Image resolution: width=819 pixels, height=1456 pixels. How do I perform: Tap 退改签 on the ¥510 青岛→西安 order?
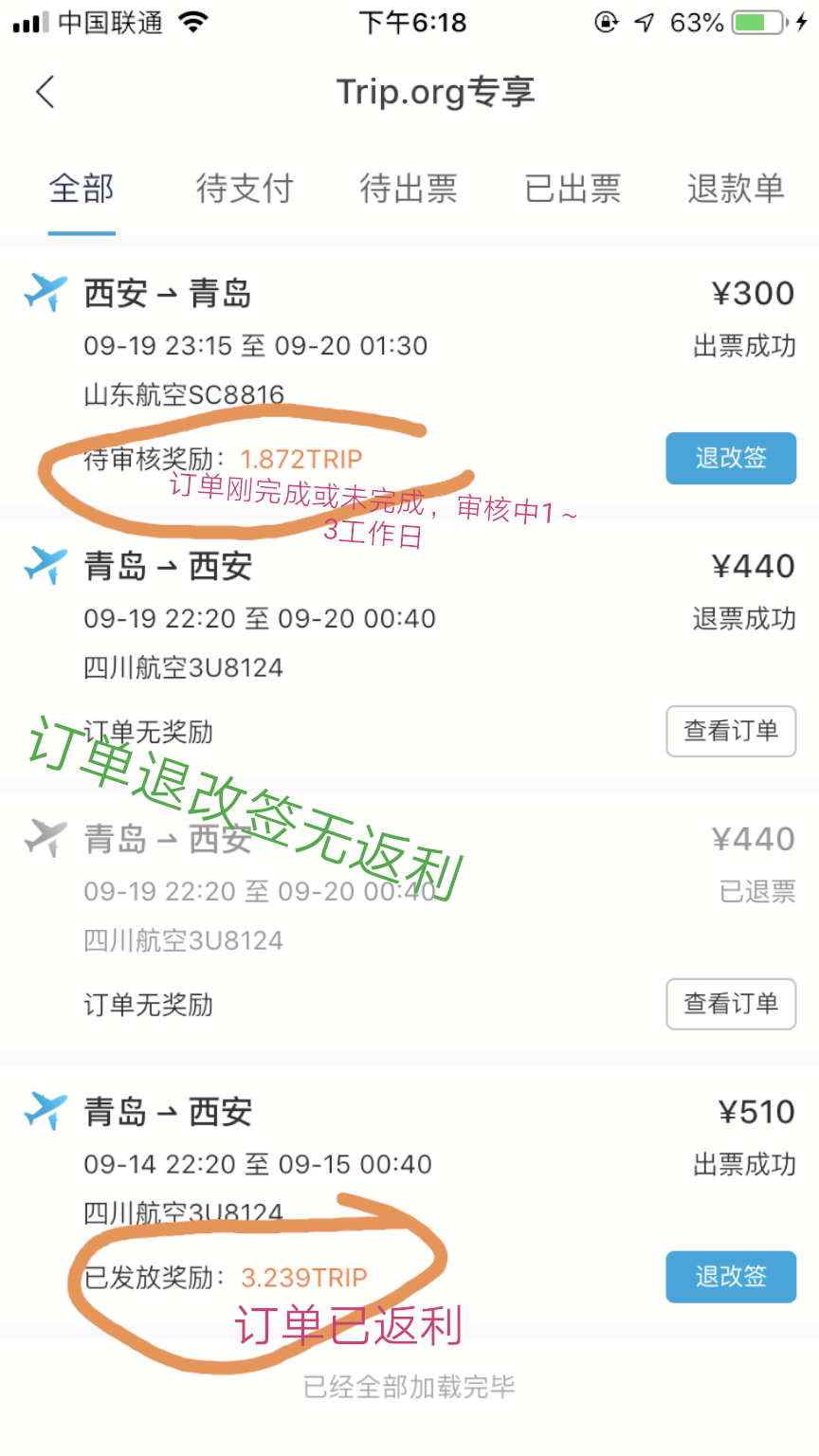[x=730, y=1276]
